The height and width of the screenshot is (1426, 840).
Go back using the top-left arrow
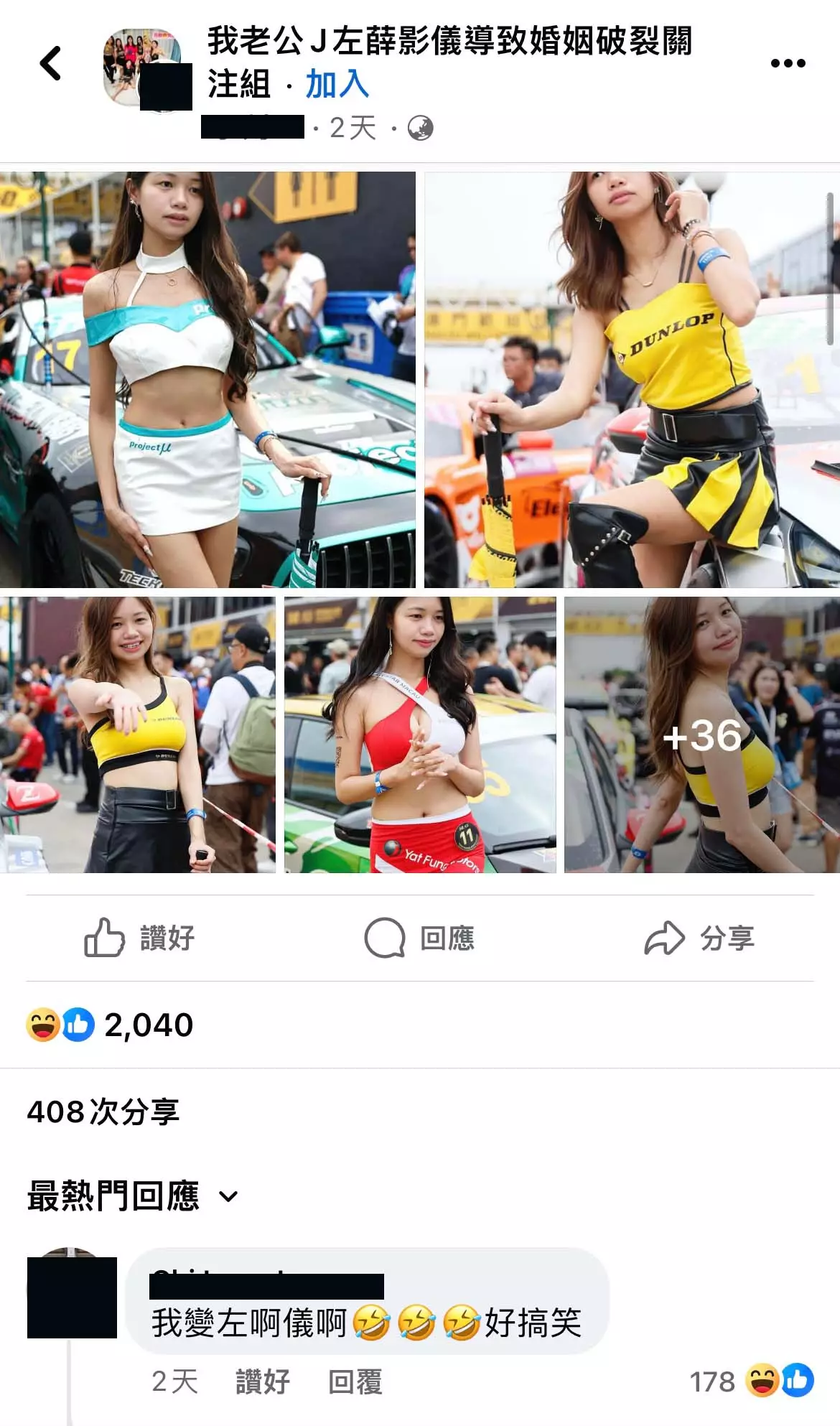coord(51,63)
